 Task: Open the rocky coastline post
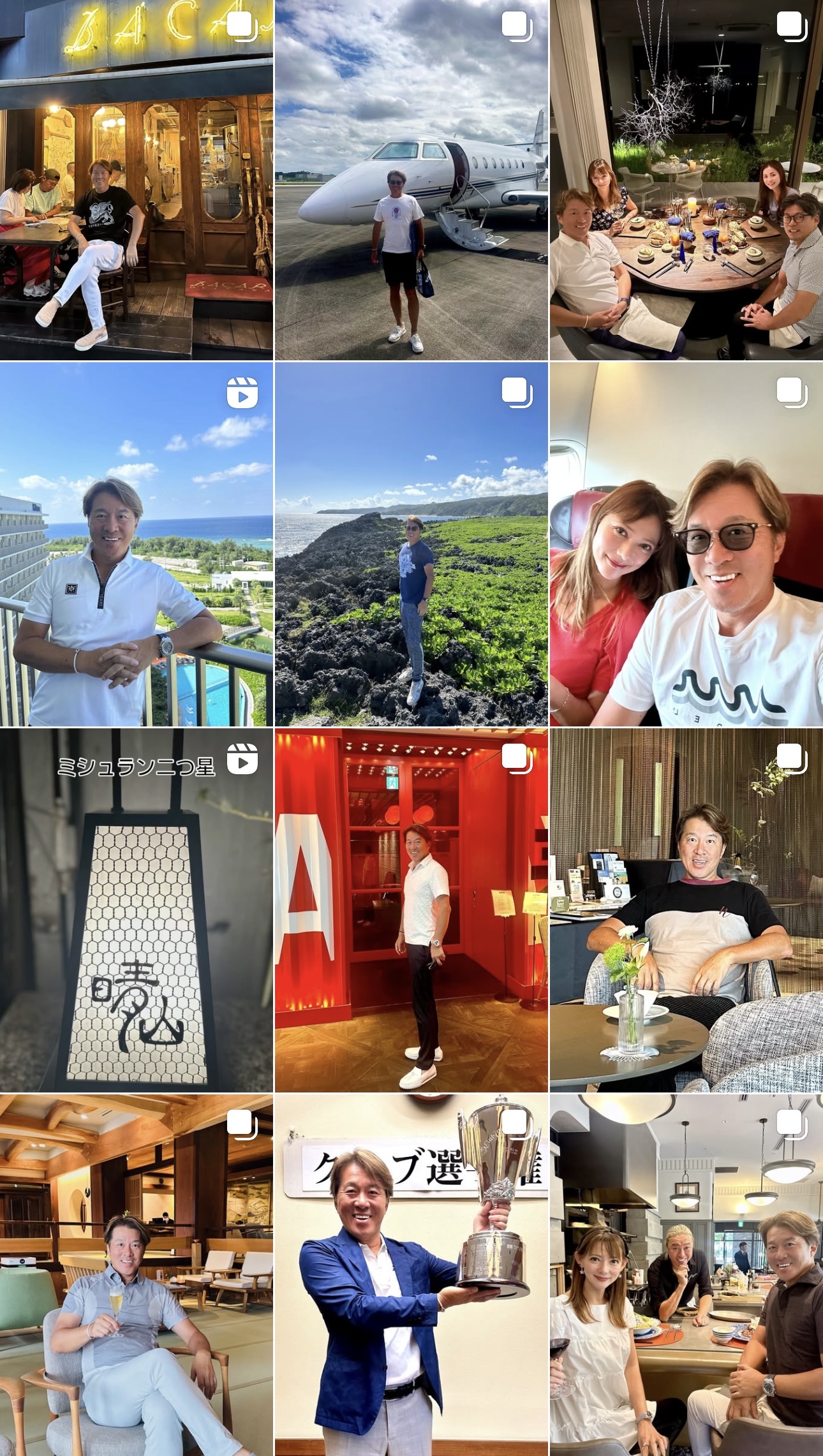[411, 544]
